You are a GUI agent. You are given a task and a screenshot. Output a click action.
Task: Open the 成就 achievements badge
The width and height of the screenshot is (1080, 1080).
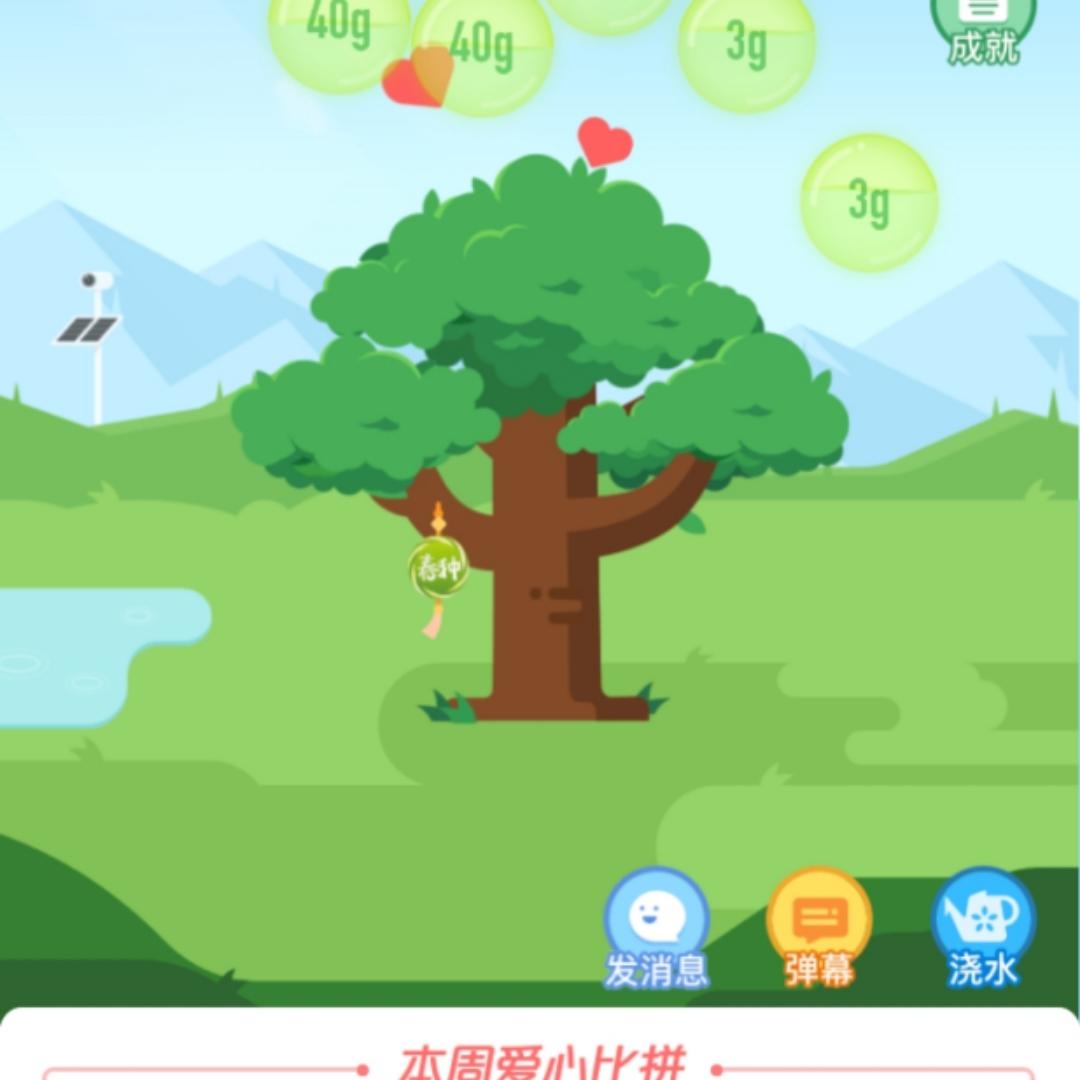(983, 31)
